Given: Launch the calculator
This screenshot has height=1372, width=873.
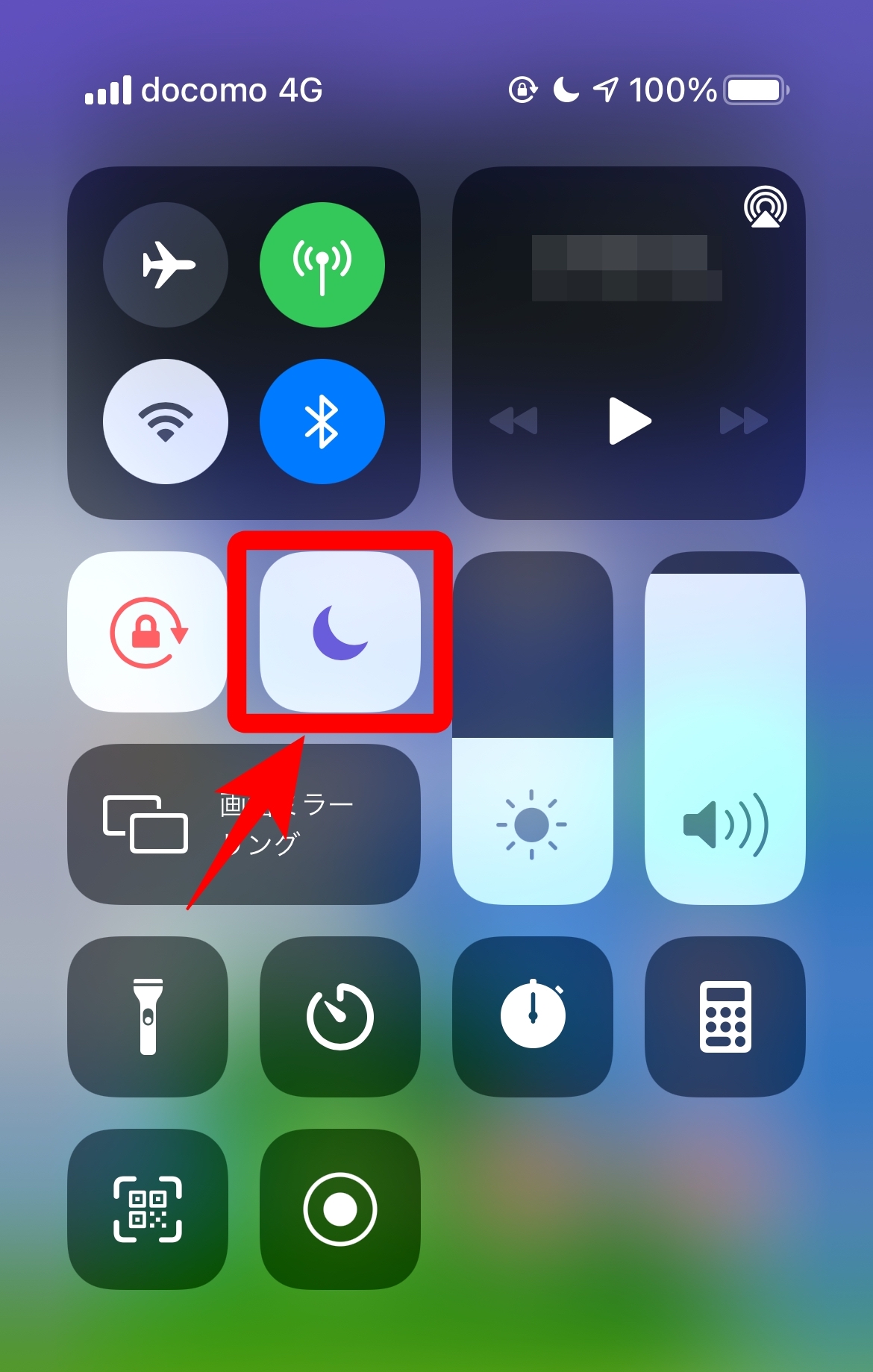Looking at the screenshot, I should point(725,1017).
